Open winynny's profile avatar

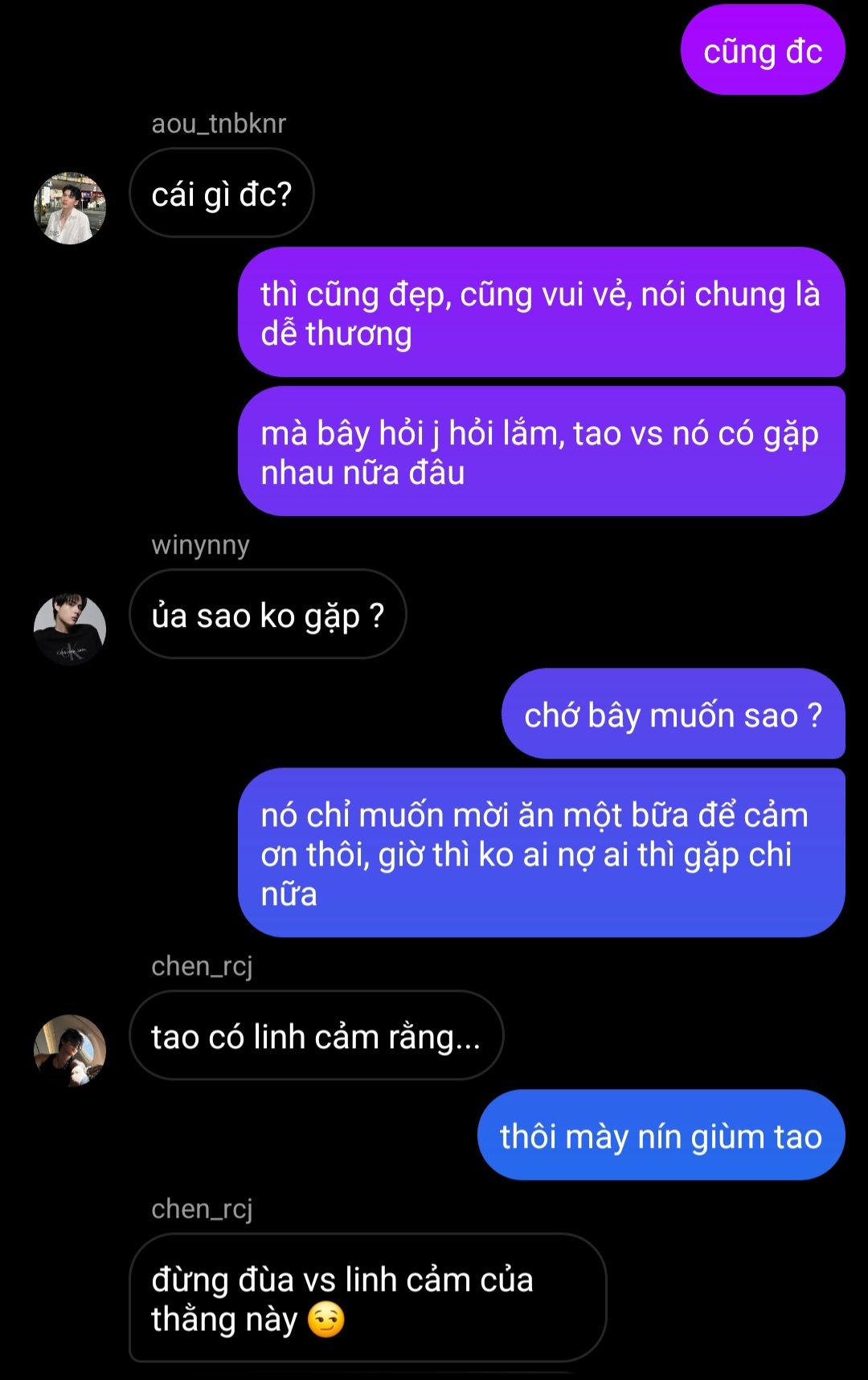tap(70, 629)
